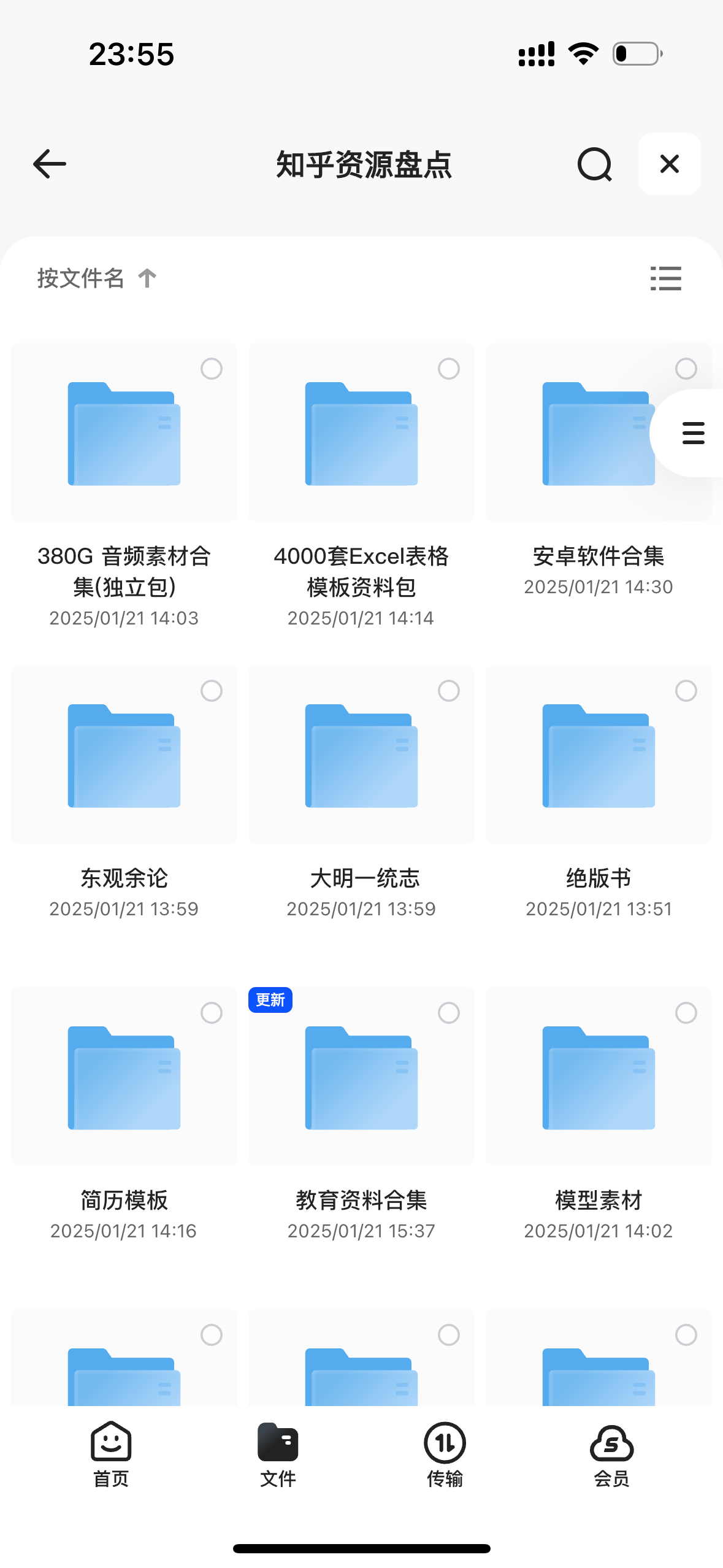Open the 模型素材 folder
Screen dimensions: 723x1568
click(x=599, y=1077)
